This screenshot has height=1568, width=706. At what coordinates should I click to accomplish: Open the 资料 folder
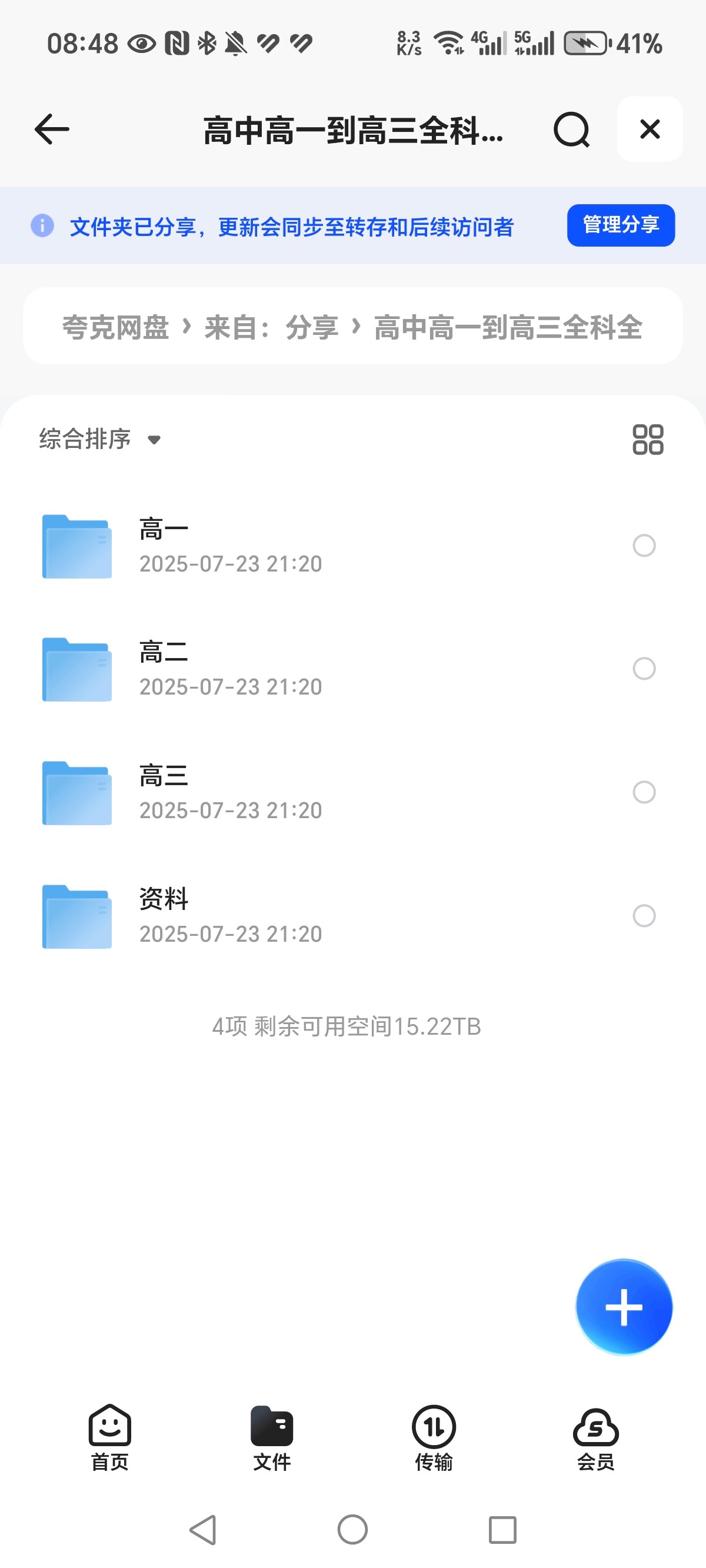pyautogui.click(x=231, y=915)
